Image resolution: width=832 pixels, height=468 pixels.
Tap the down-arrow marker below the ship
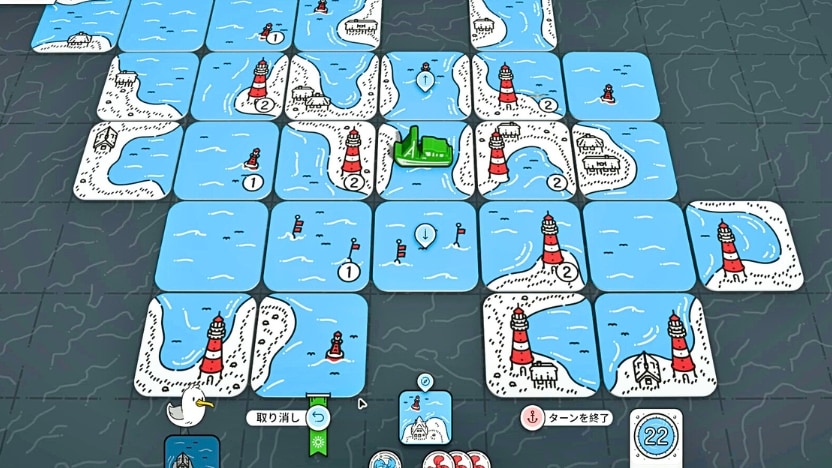click(x=425, y=236)
